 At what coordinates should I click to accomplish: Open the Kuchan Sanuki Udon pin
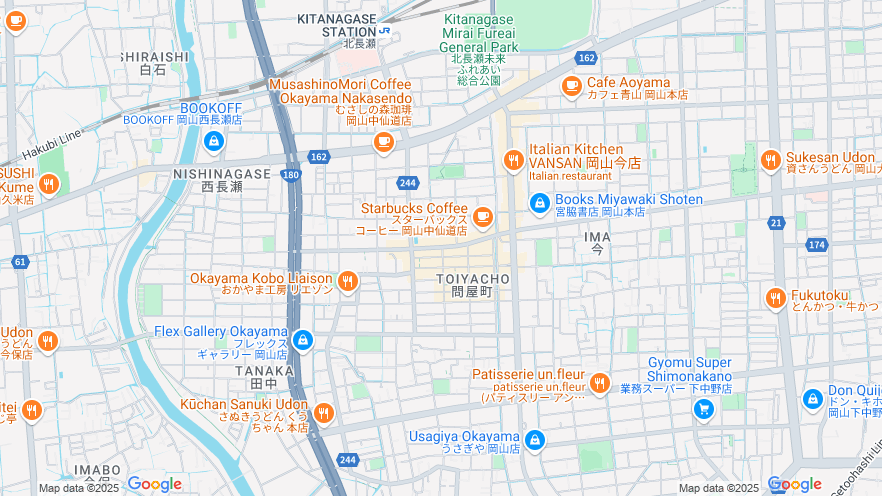pyautogui.click(x=323, y=413)
